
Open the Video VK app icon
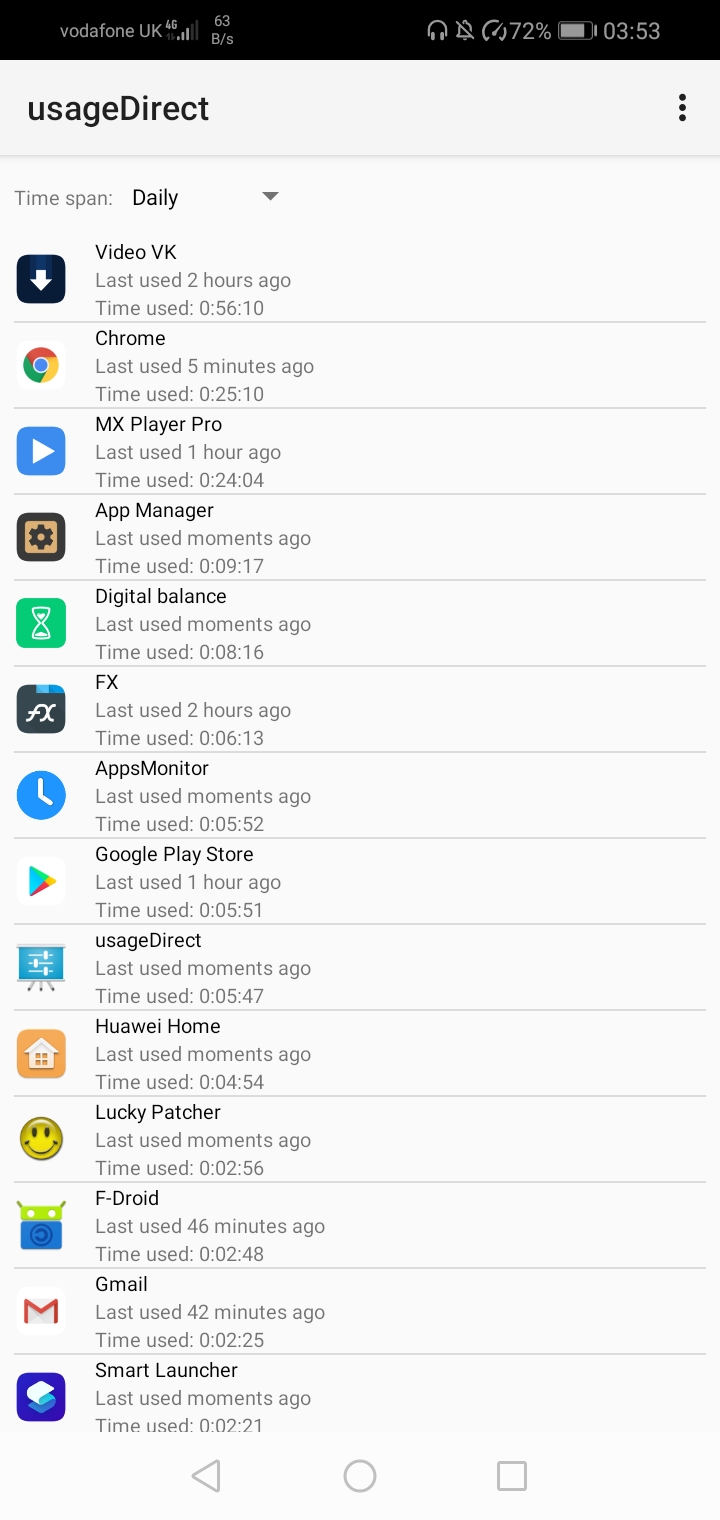pyautogui.click(x=41, y=279)
